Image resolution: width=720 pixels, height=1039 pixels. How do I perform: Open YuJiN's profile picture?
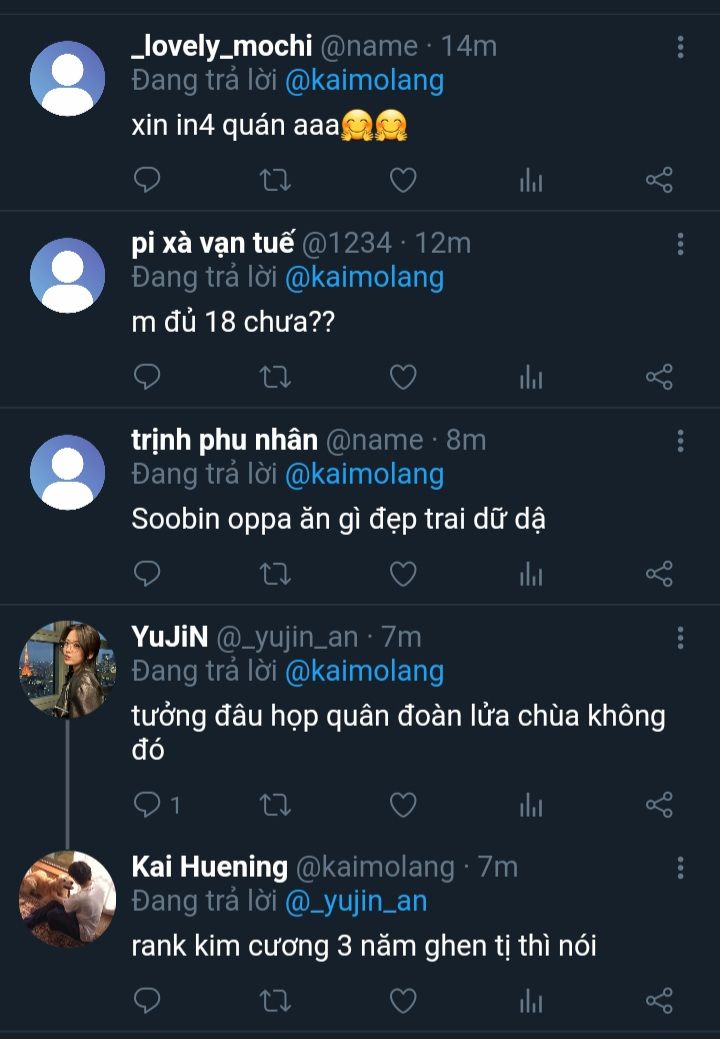[67, 669]
